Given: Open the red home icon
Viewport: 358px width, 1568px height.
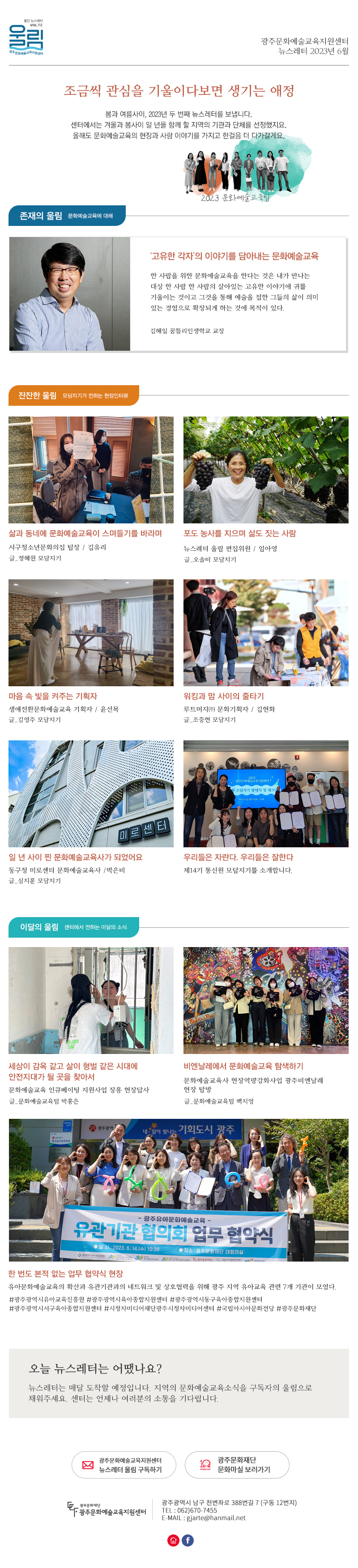Looking at the screenshot, I should (x=173, y=1540).
